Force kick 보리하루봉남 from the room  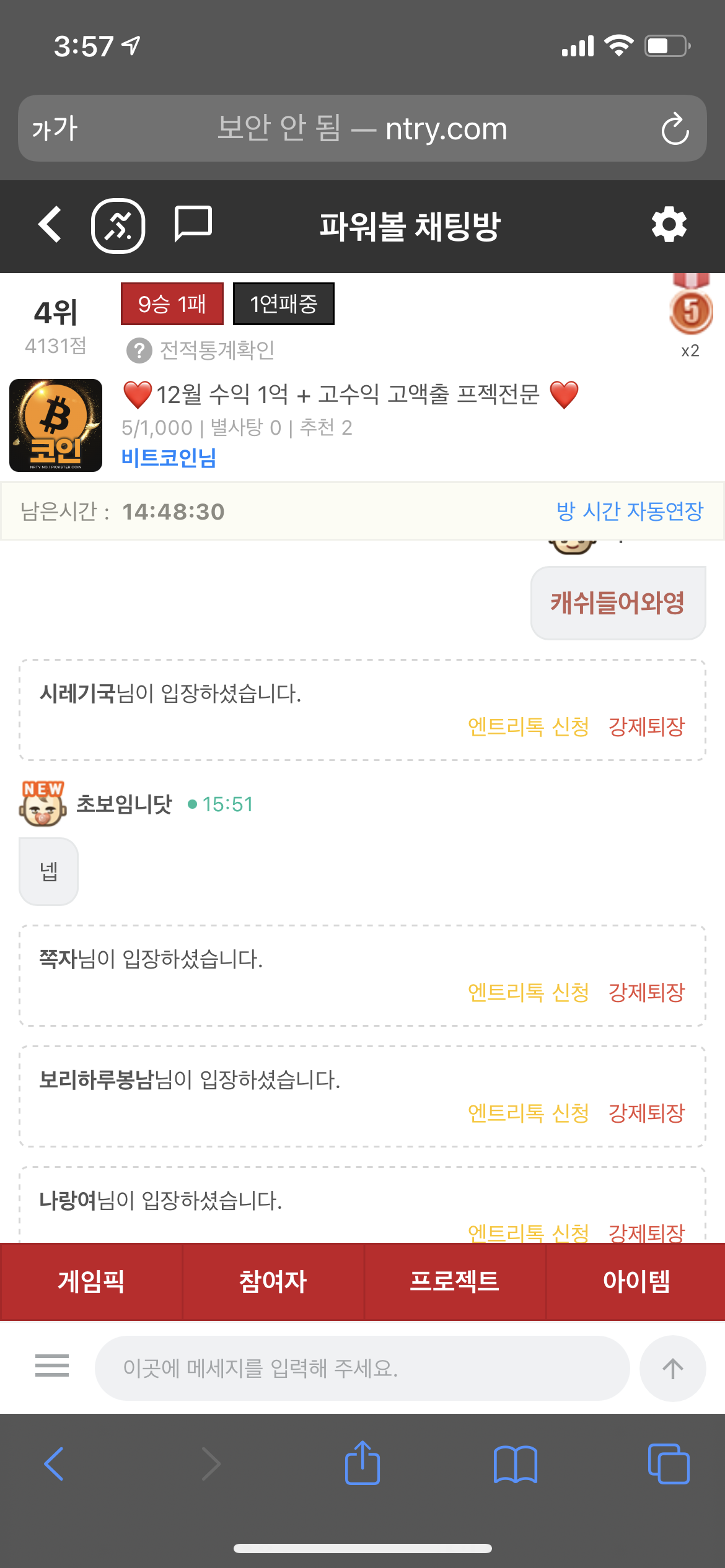tap(646, 1113)
